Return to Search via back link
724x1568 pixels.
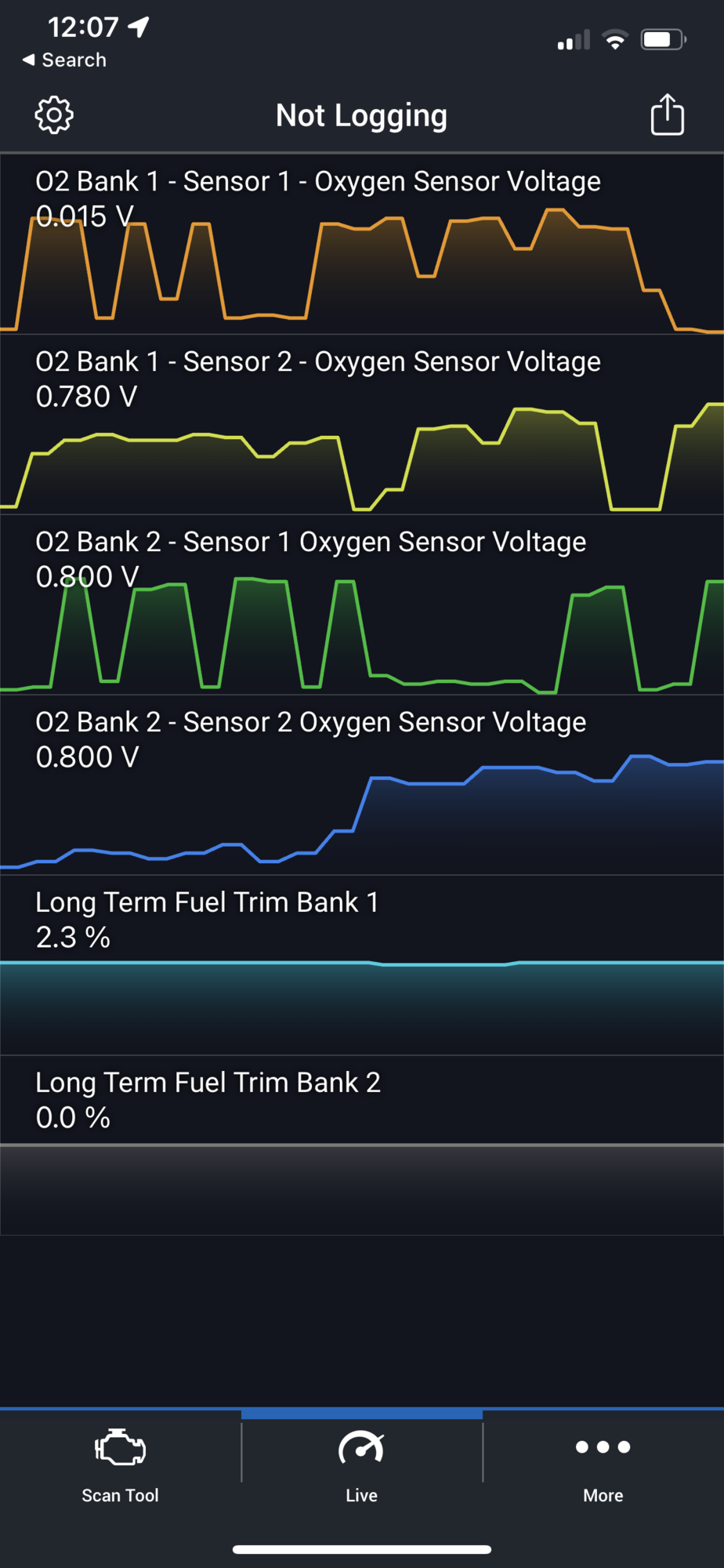64,60
